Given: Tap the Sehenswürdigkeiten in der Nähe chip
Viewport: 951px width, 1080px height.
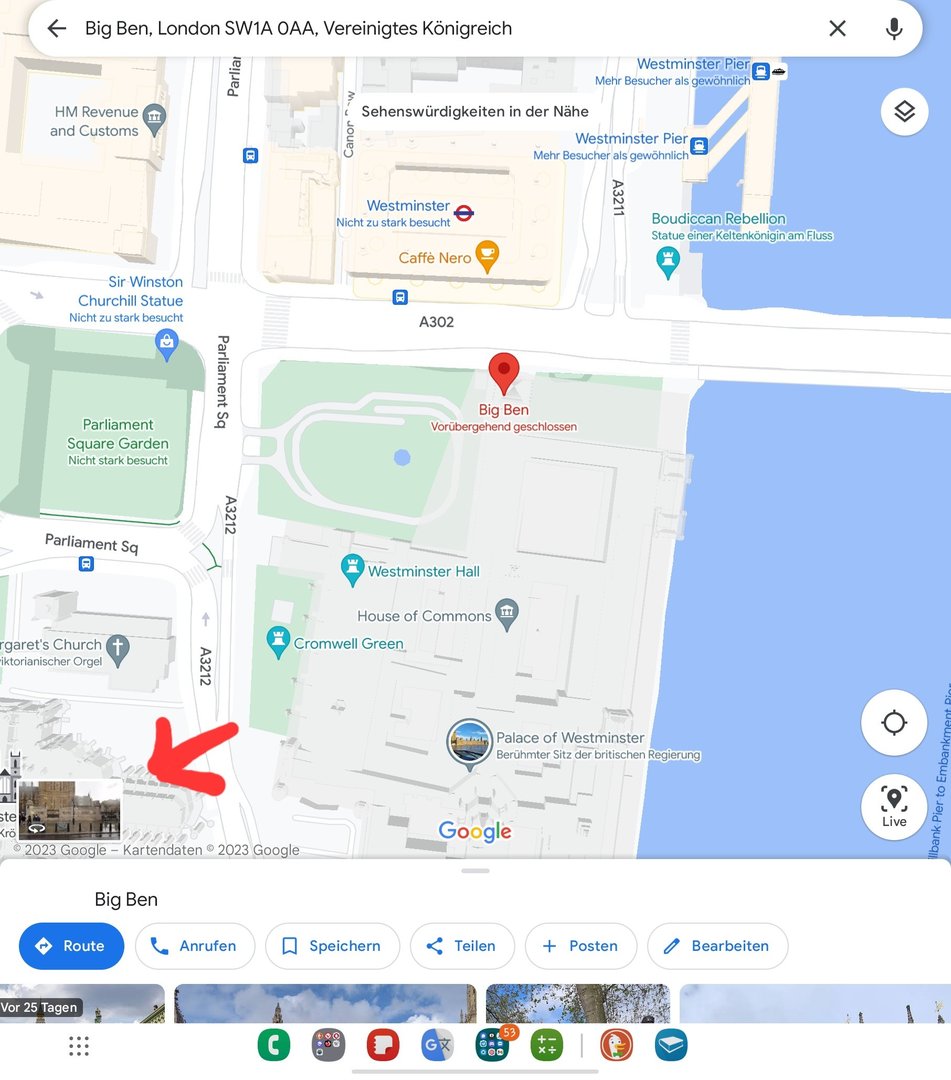Looking at the screenshot, I should (474, 111).
